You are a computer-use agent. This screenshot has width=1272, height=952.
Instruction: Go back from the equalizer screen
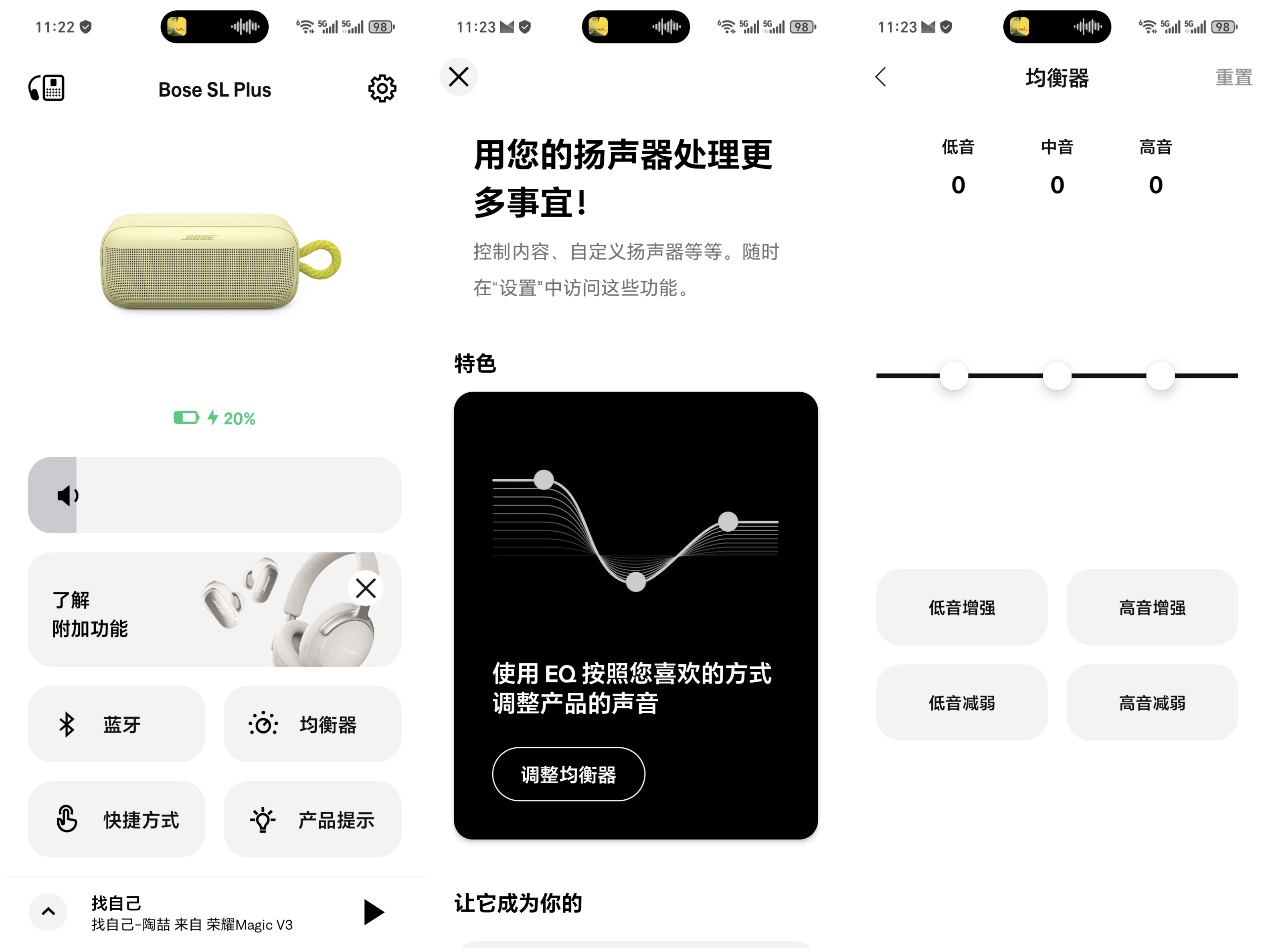(880, 77)
